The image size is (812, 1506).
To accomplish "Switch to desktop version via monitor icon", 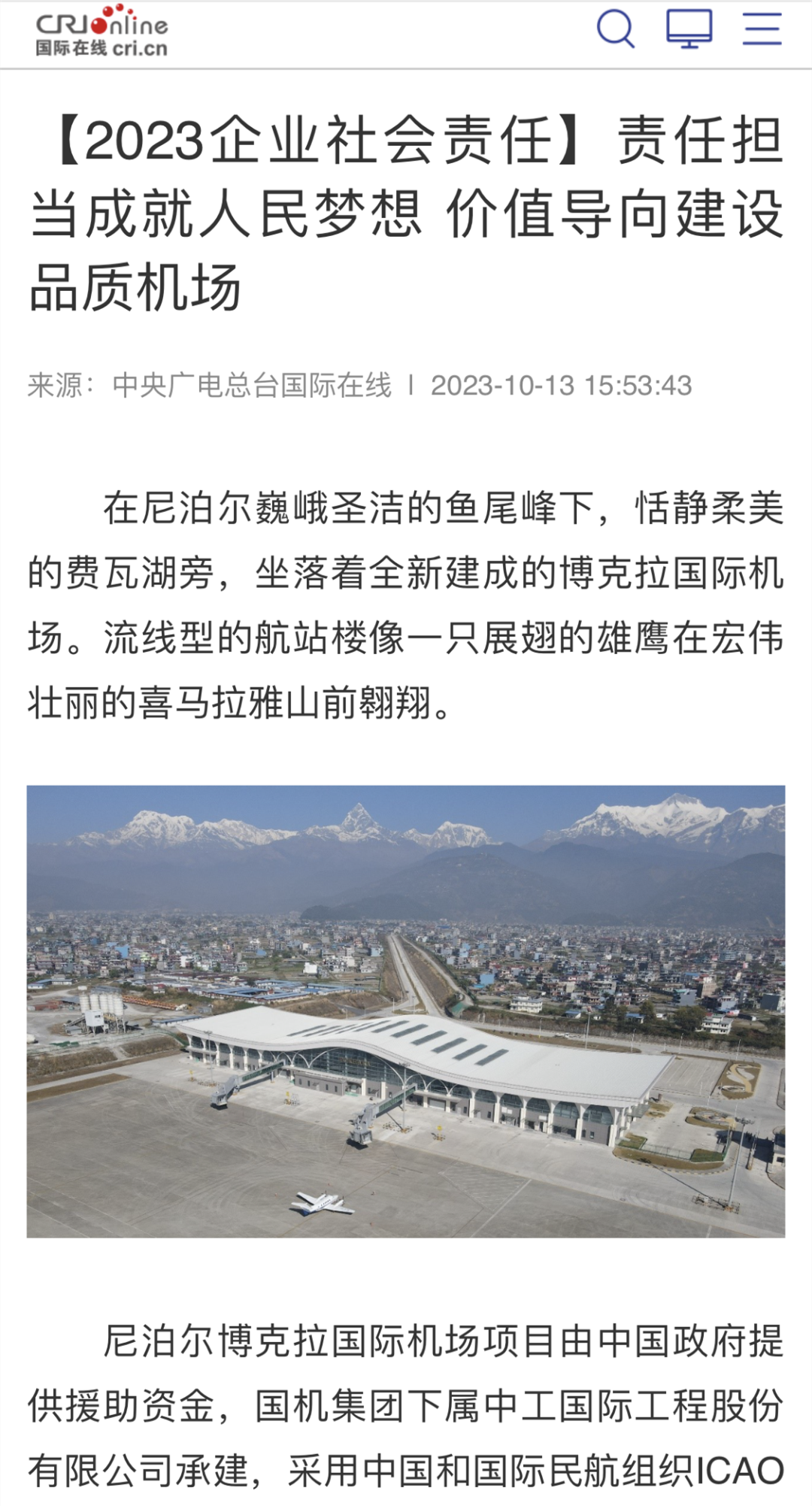I will [x=689, y=29].
